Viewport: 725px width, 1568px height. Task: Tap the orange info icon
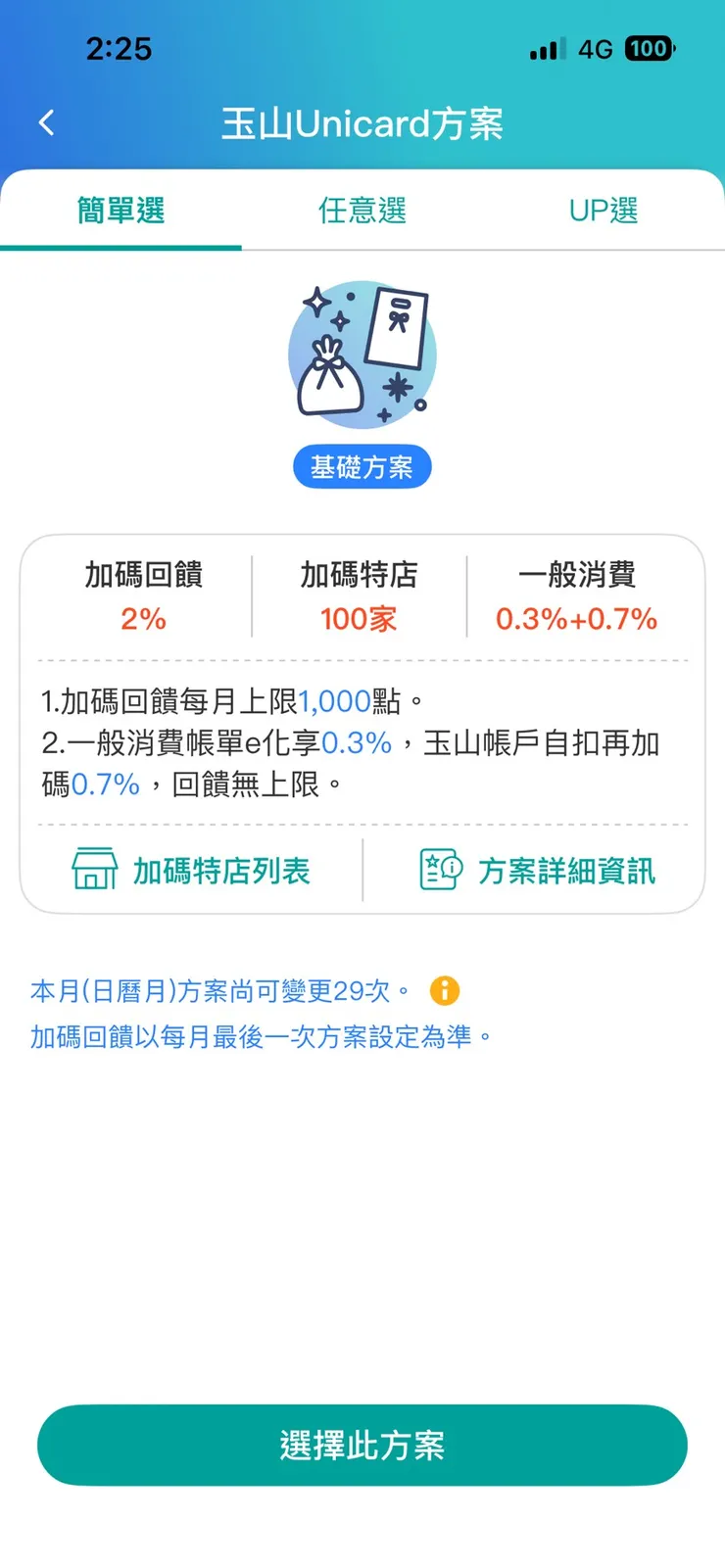coord(444,991)
